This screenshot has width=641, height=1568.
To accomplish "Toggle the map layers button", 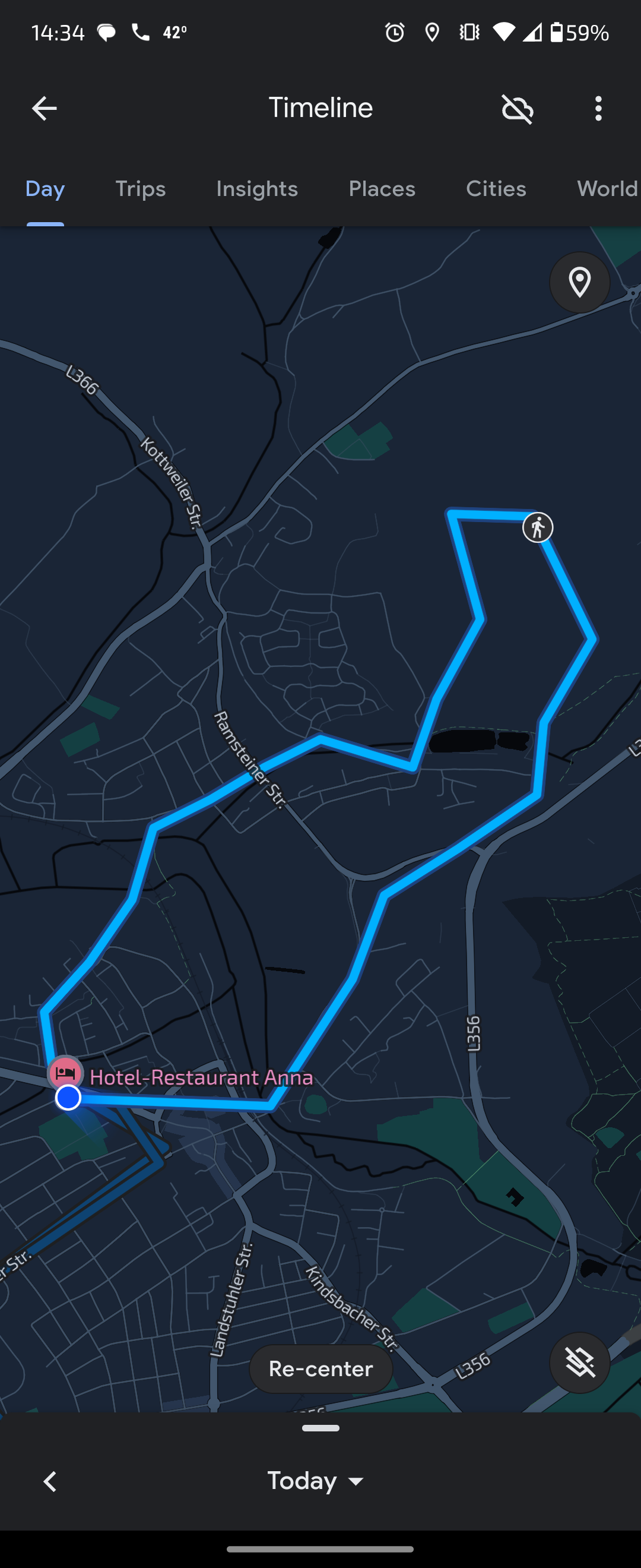I will [580, 1362].
